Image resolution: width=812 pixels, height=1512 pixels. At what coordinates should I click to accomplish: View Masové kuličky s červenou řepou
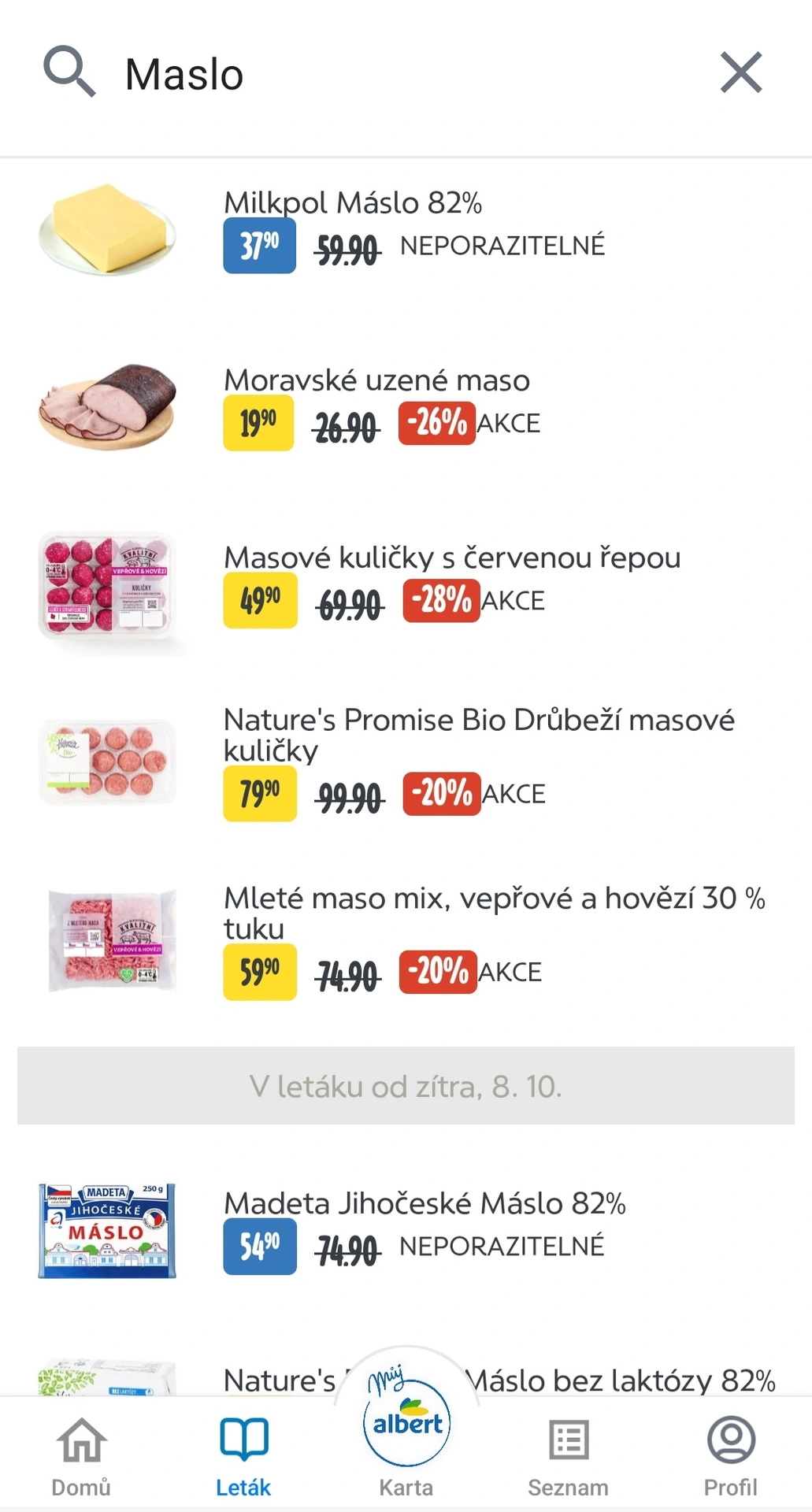click(x=451, y=558)
